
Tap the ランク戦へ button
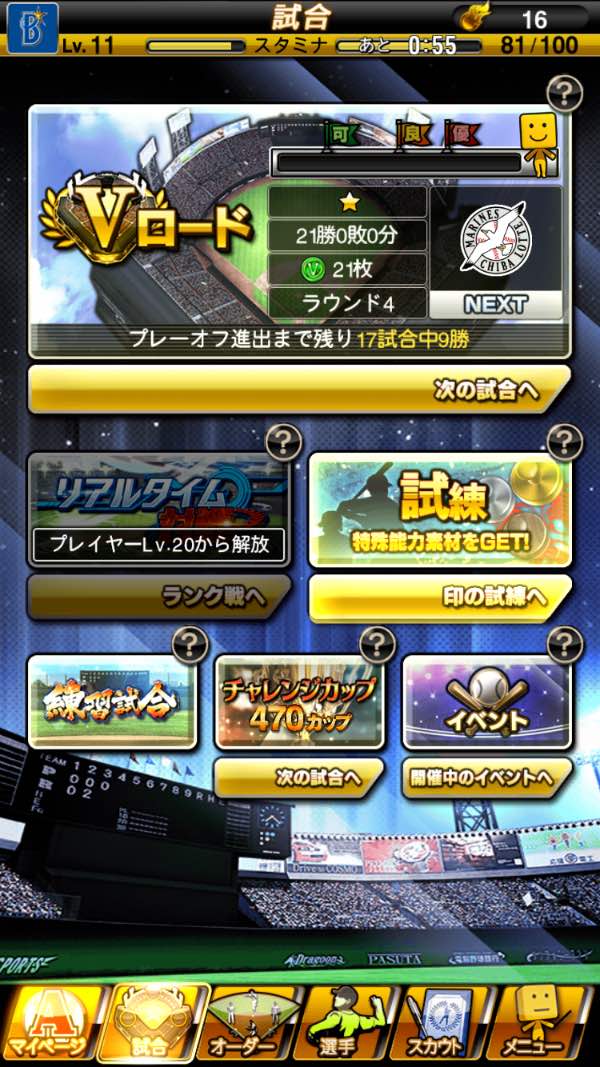point(158,597)
